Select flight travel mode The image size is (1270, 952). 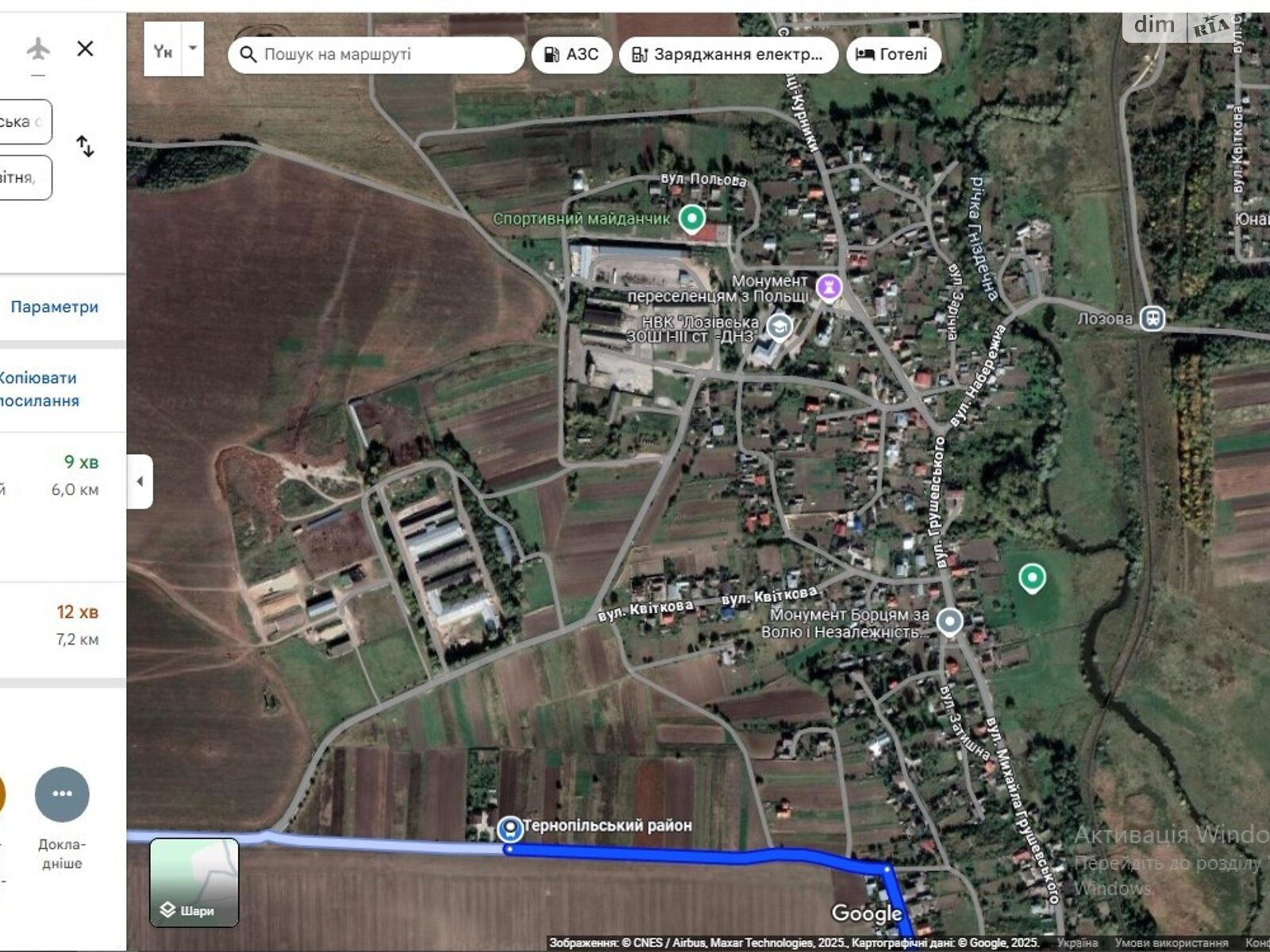38,49
